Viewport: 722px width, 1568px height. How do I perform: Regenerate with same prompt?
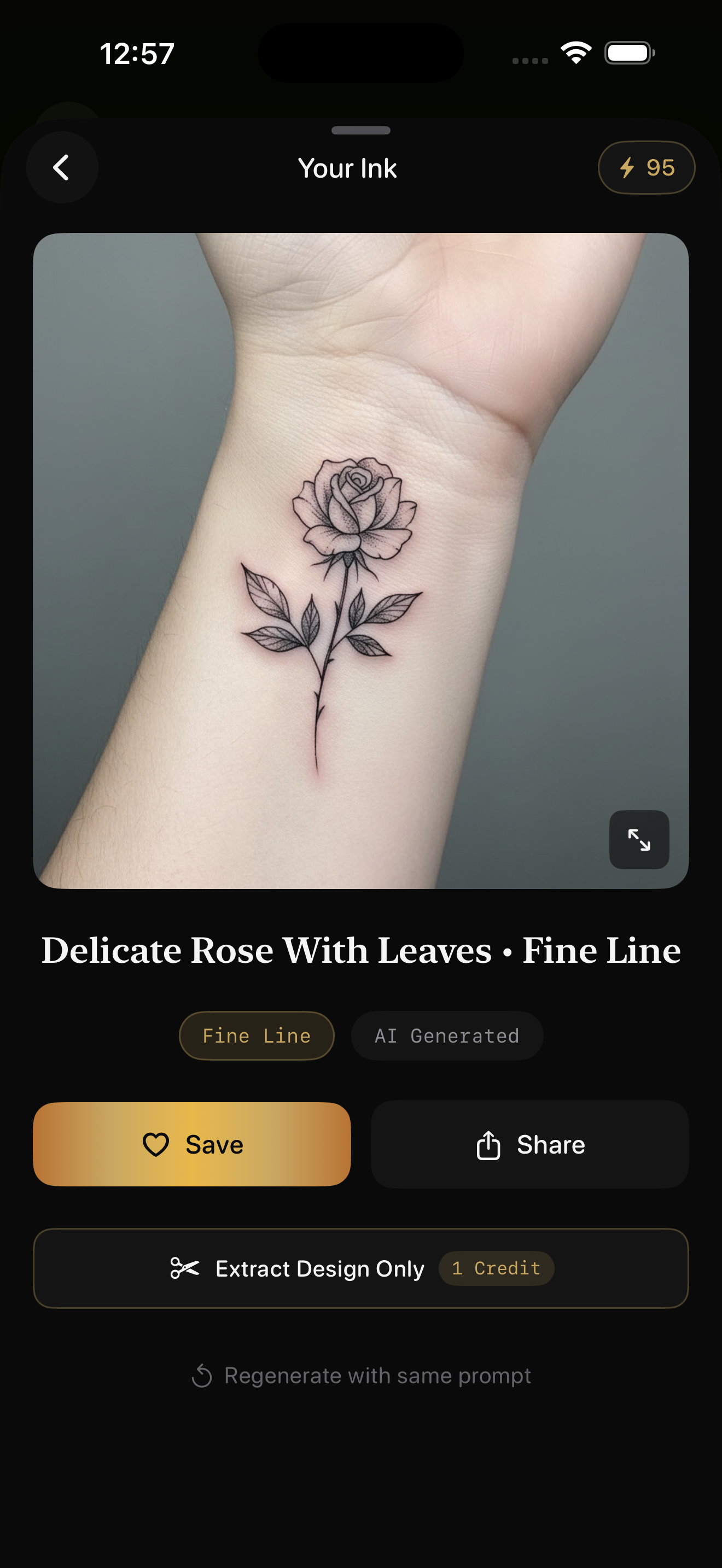click(360, 1376)
